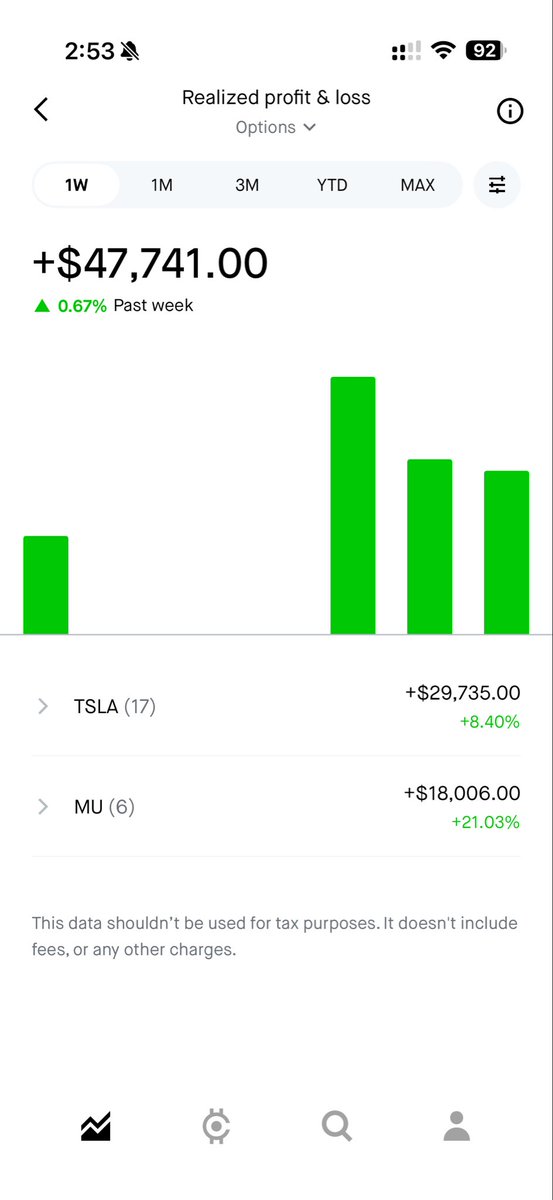Open the filter settings icon
Screen dimensions: 553x1200
[497, 185]
